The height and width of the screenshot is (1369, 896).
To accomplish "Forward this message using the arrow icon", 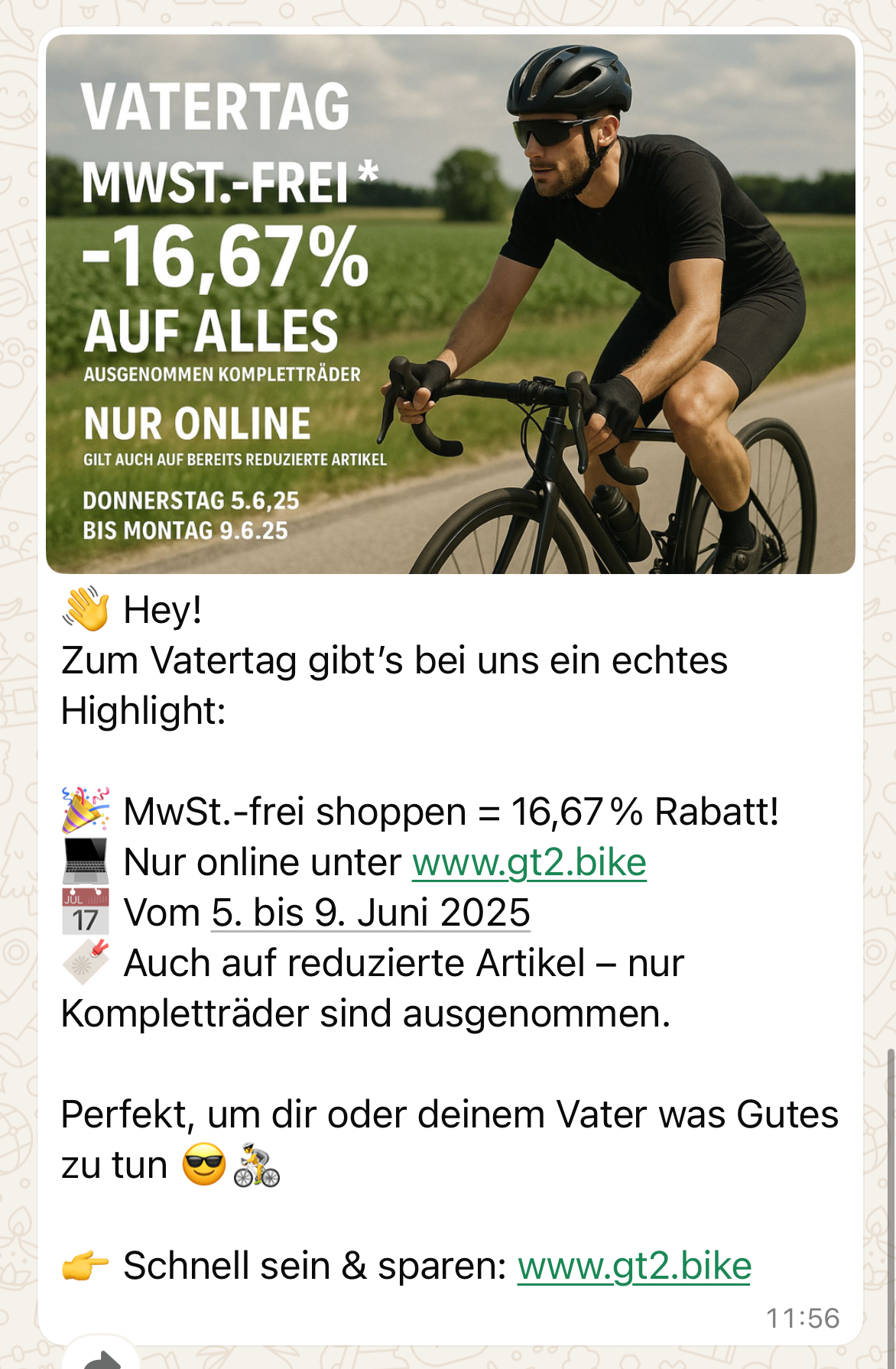I will tap(101, 1358).
